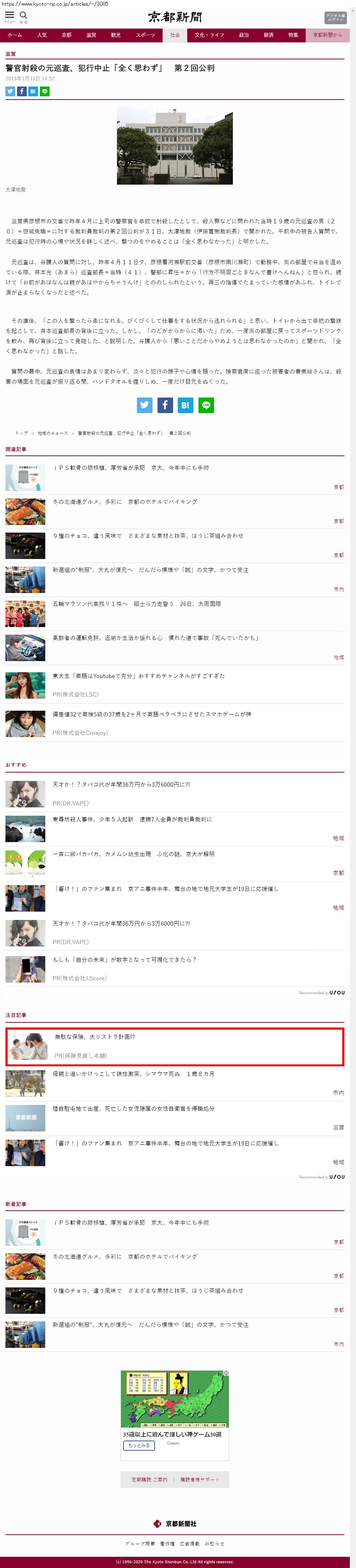Switch to the 滋賀 nav tab
This screenshot has height=1568, width=356.
click(x=91, y=35)
